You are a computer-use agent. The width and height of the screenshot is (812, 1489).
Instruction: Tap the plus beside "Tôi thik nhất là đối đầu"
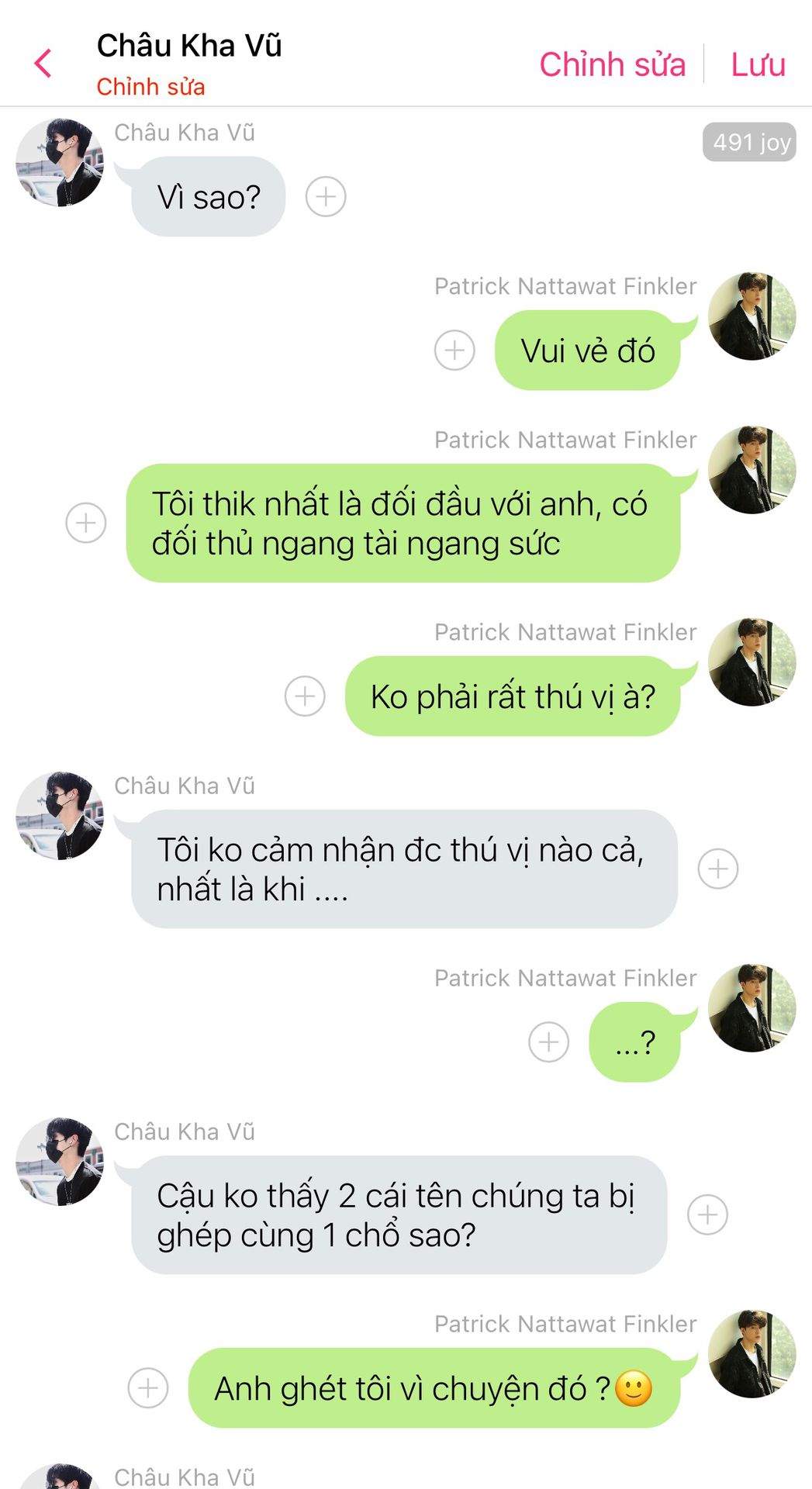pos(86,523)
